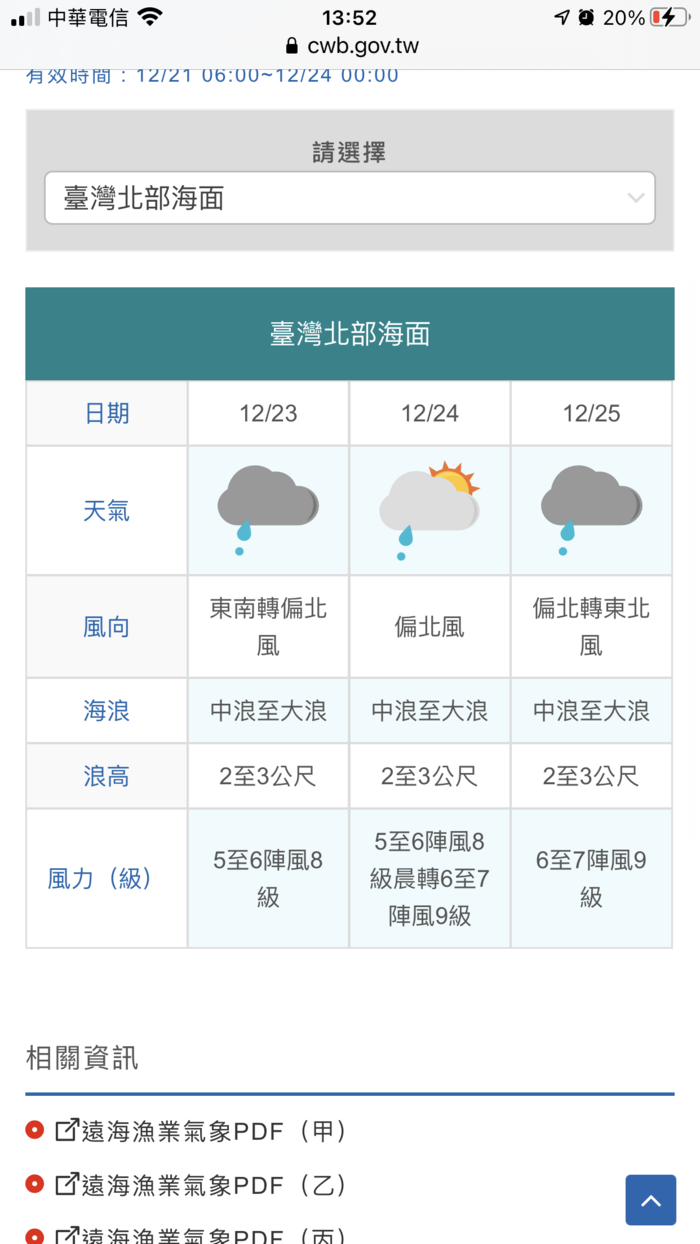The width and height of the screenshot is (700, 1244).
Task: Tap the back-to-top arrow button
Action: click(651, 1200)
